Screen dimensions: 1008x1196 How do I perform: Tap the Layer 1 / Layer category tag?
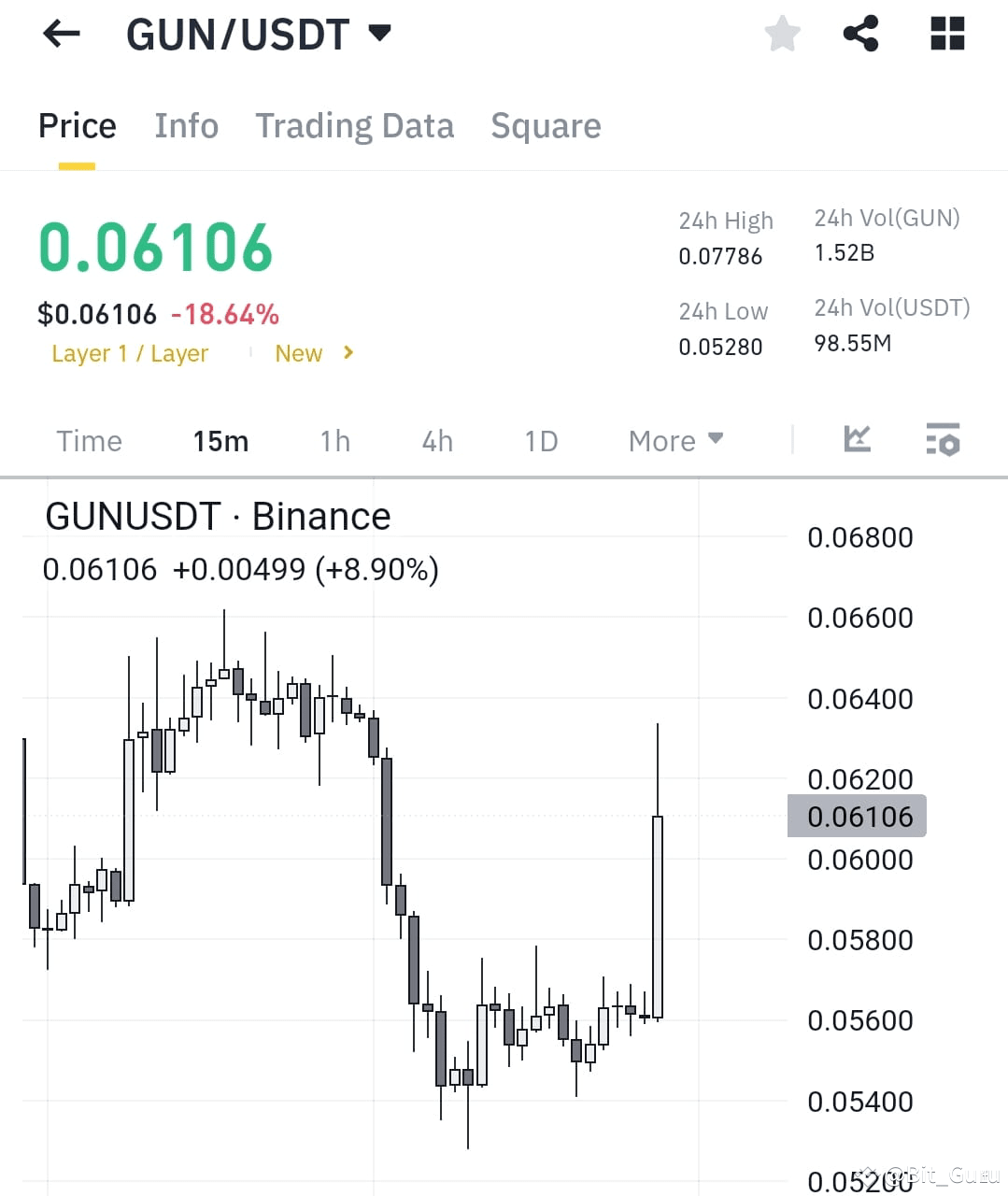point(130,353)
